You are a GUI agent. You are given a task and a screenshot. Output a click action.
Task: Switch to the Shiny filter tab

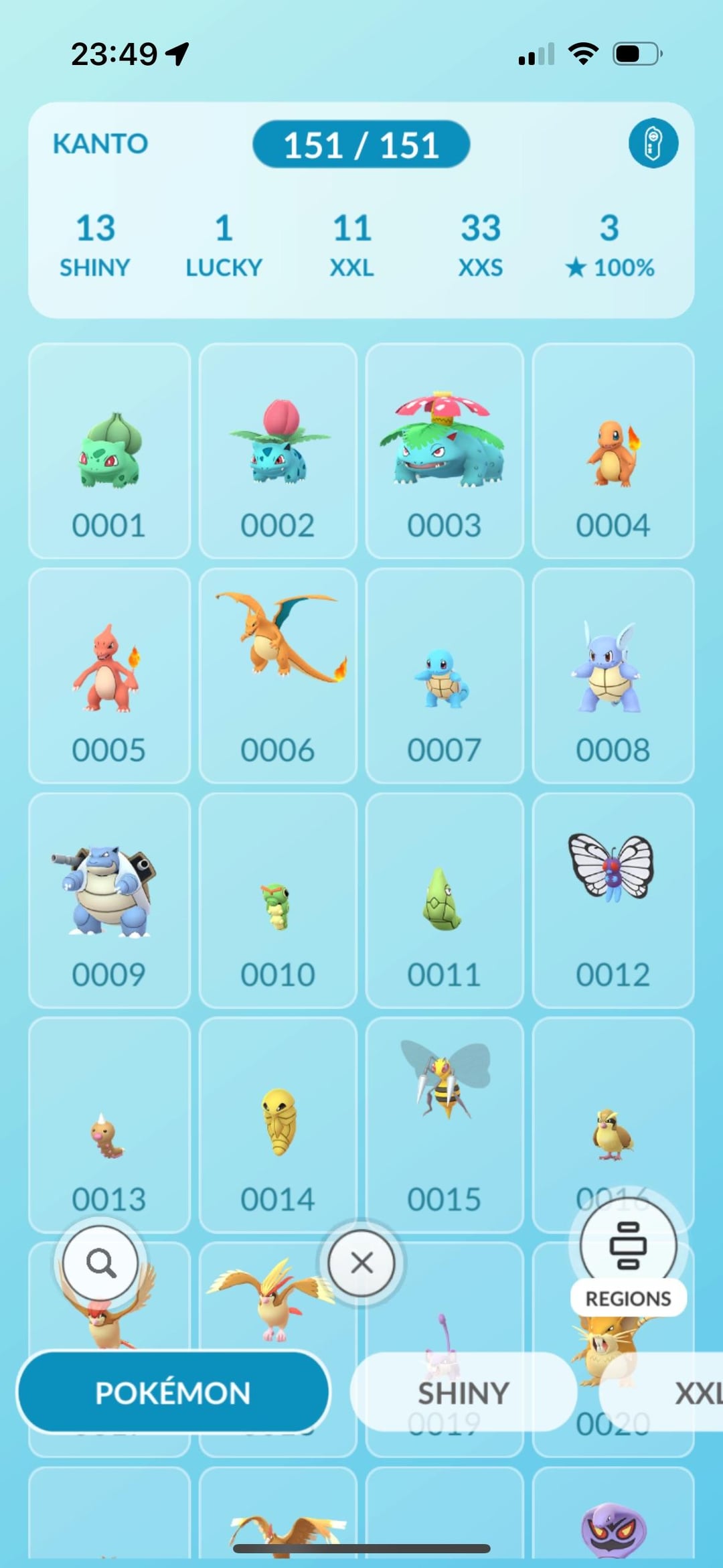coord(463,1393)
